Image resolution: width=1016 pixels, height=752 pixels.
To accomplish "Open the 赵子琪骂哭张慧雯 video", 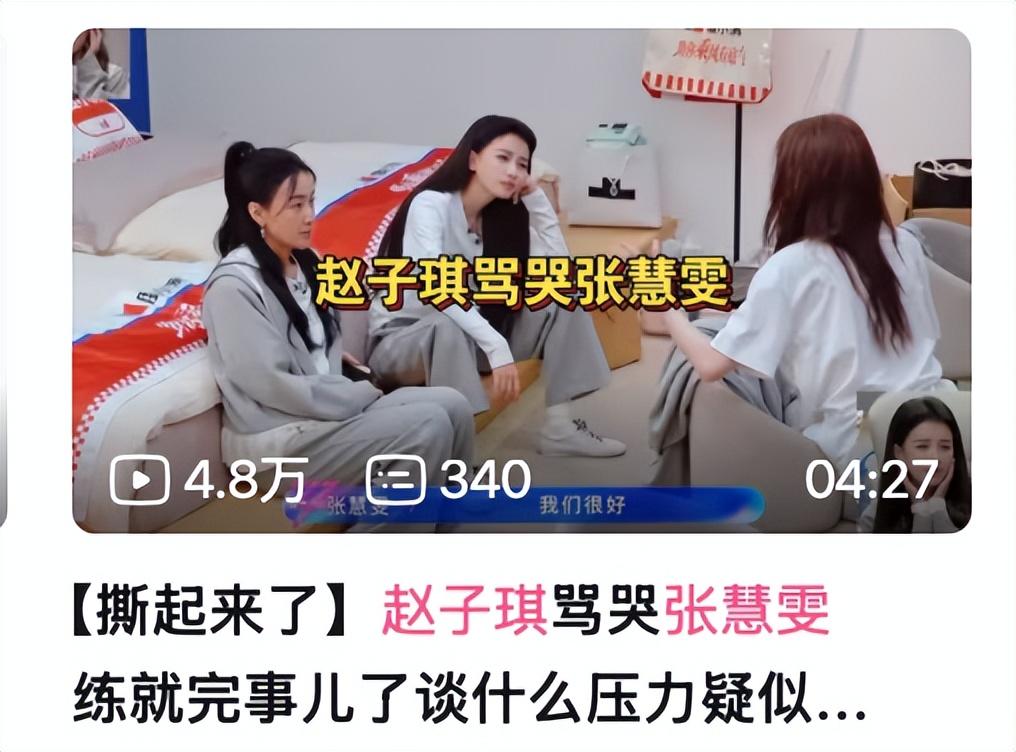I will pos(521,280).
